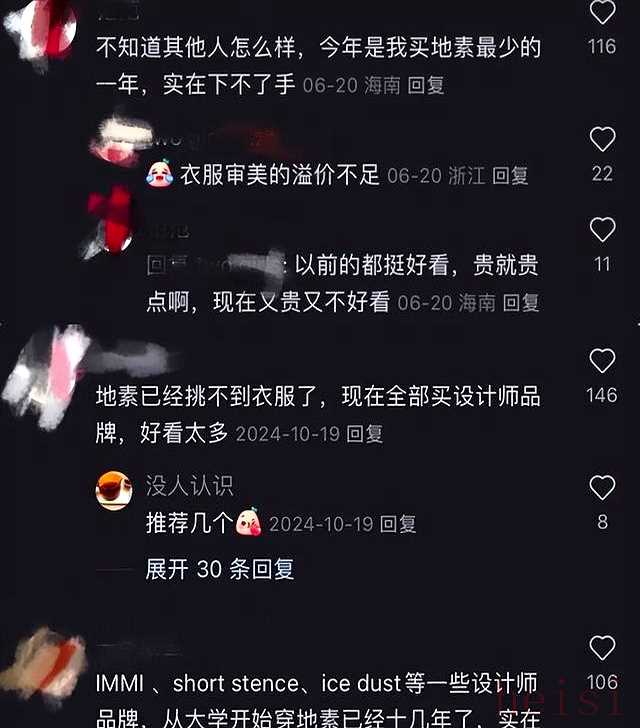Viewport: 640px width, 728px height.
Task: Like the comment about 设计师品牌 with 146 likes
Action: [602, 361]
